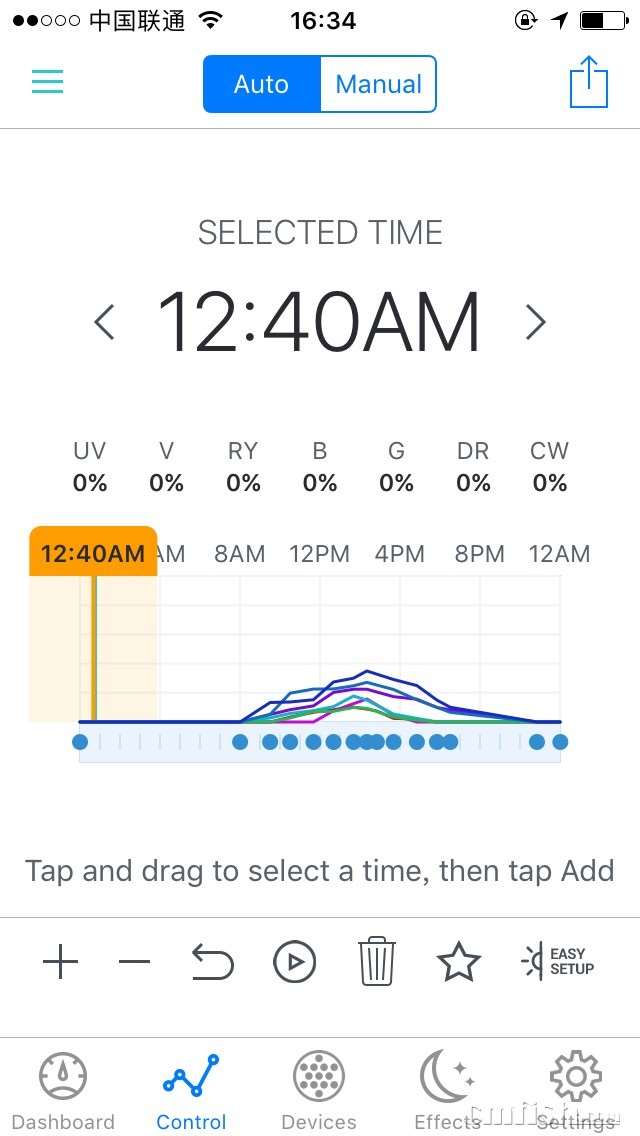Play the schedule preview

pos(294,963)
